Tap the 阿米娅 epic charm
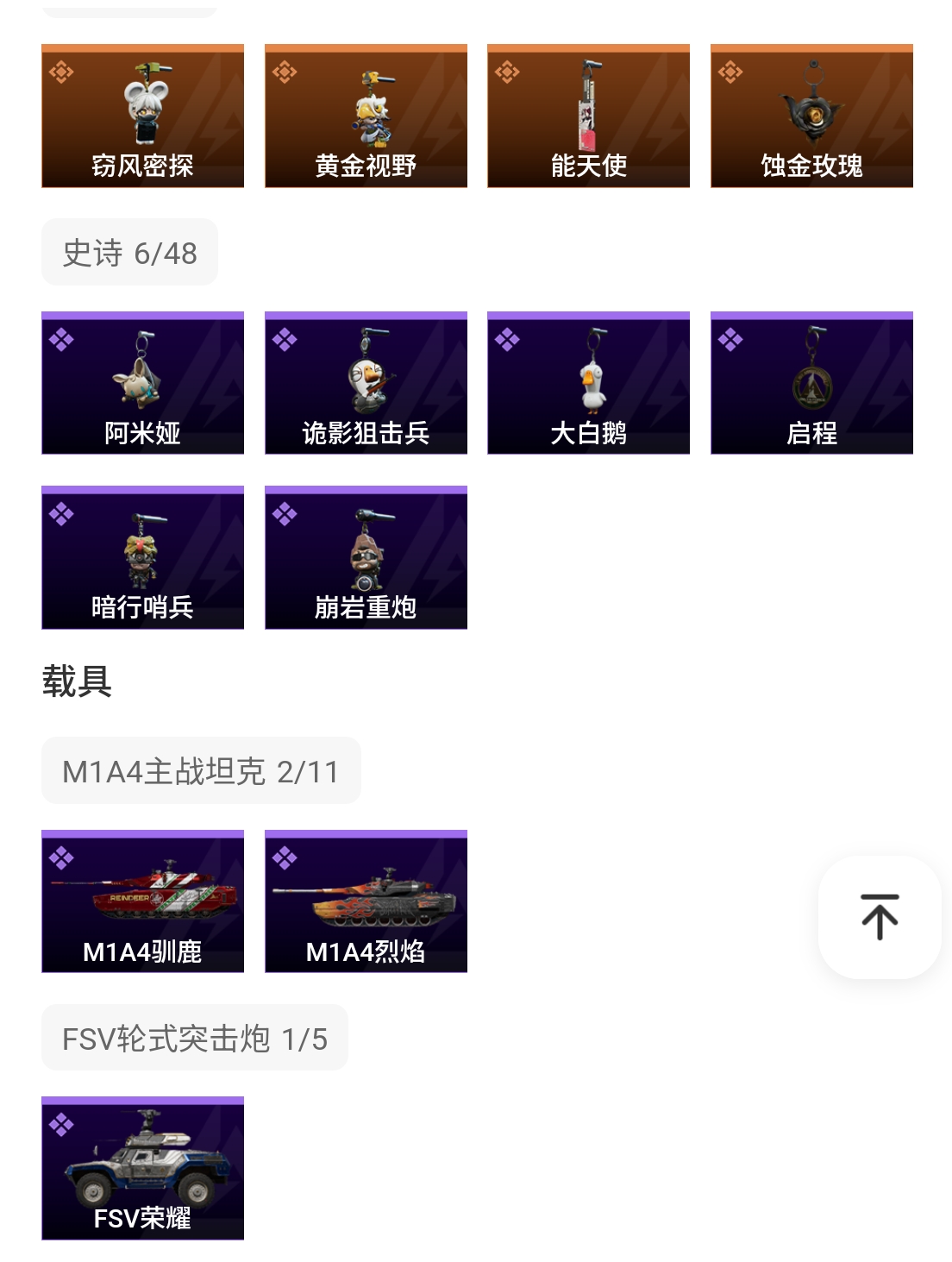This screenshot has height=1262, width=952. point(142,383)
